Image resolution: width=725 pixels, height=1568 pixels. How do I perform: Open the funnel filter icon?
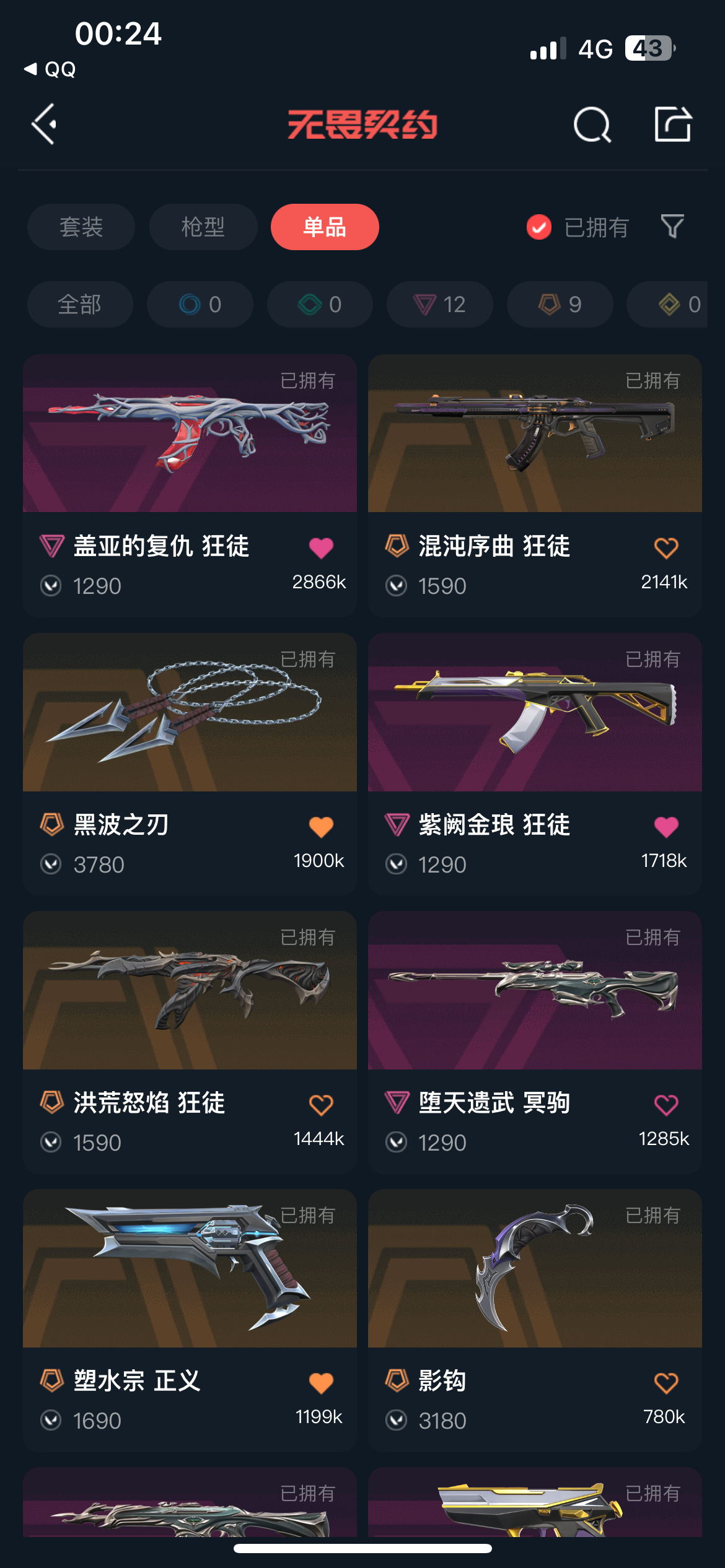(672, 227)
